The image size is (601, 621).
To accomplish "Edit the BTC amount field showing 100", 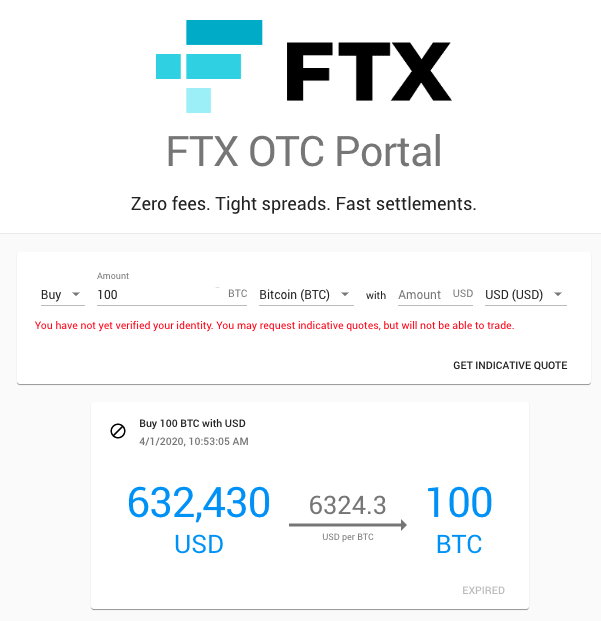I will pyautogui.click(x=155, y=295).
